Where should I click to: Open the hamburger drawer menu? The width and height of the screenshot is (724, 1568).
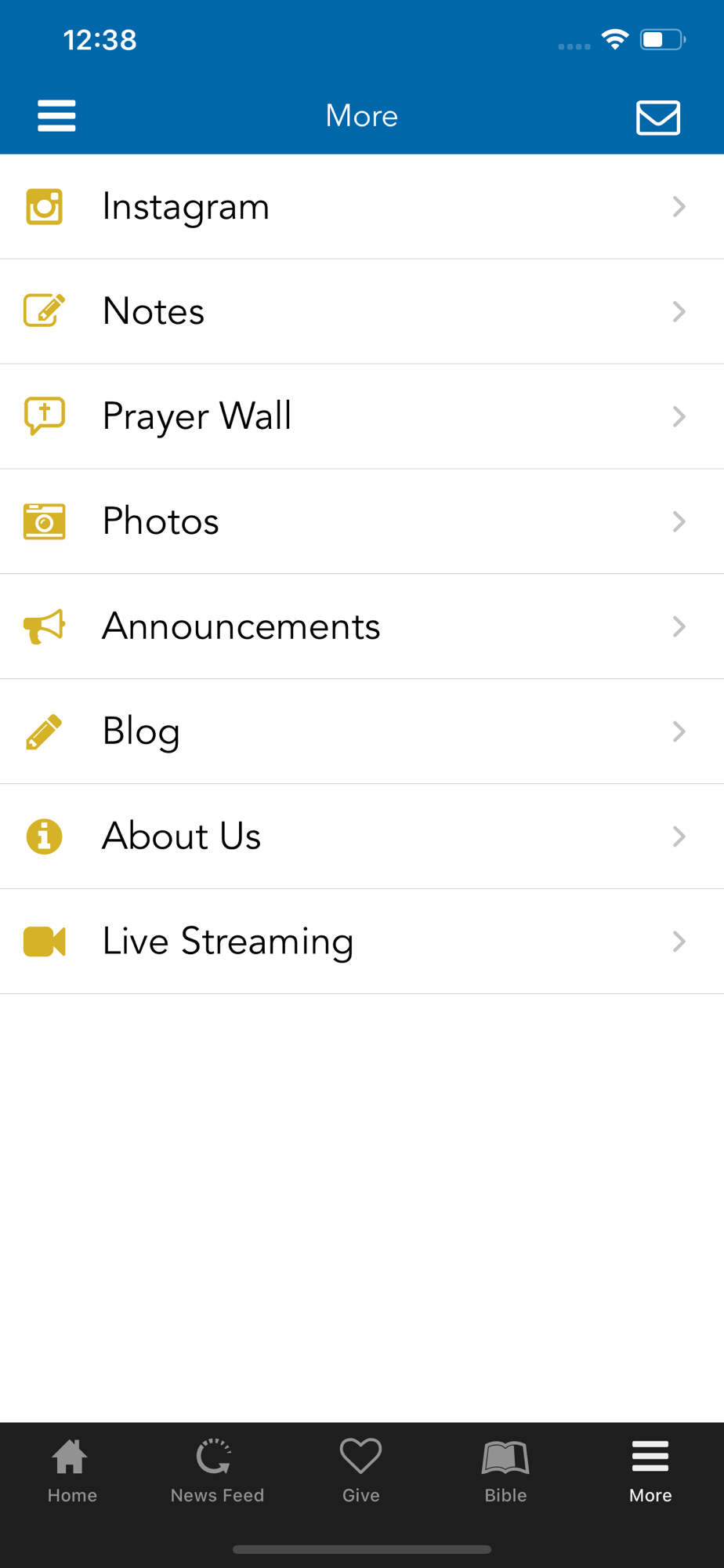[56, 116]
